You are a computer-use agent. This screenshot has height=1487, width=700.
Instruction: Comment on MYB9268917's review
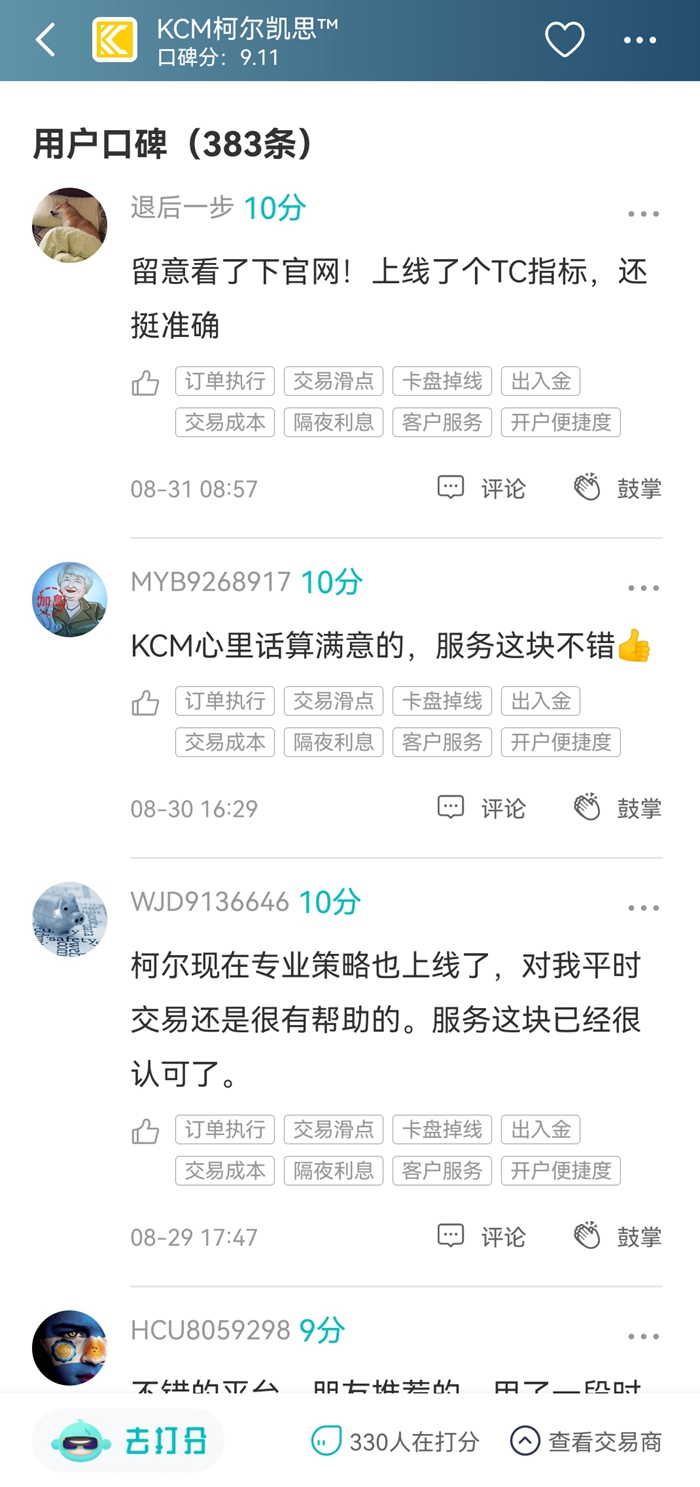pyautogui.click(x=481, y=808)
